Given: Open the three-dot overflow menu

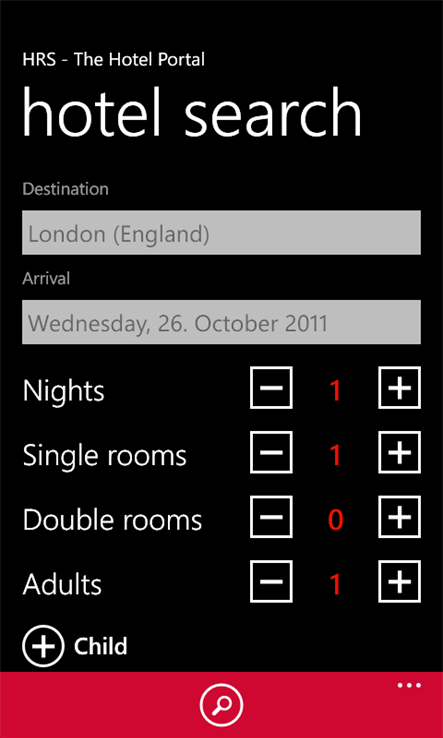Looking at the screenshot, I should click(x=409, y=685).
